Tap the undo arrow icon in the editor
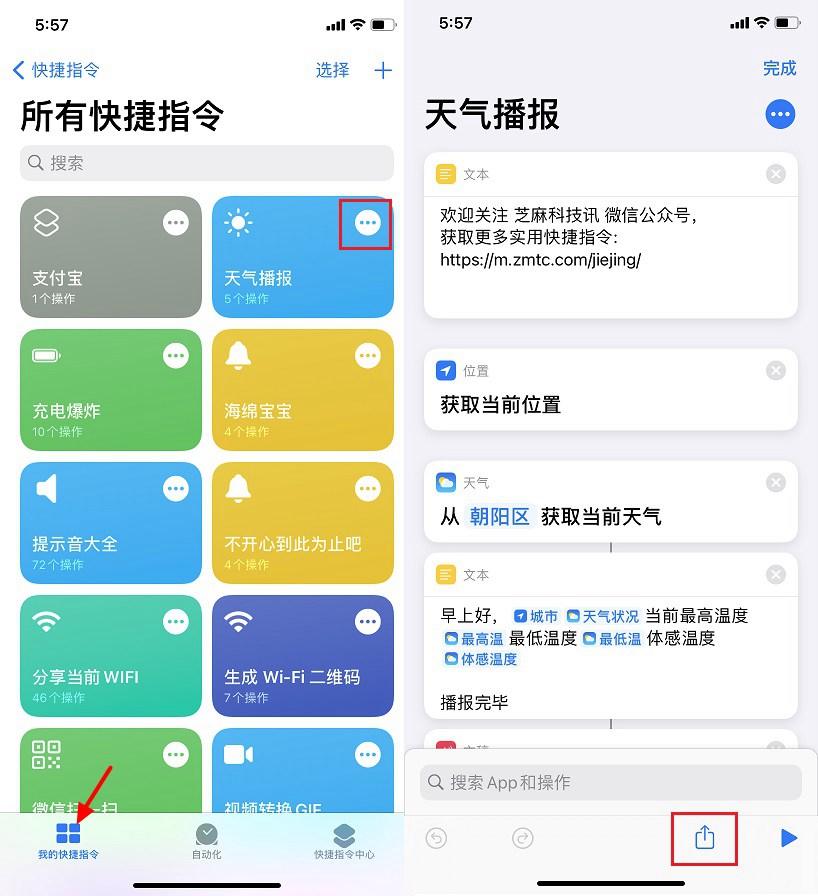Screen dimensions: 818x896 [x=436, y=839]
